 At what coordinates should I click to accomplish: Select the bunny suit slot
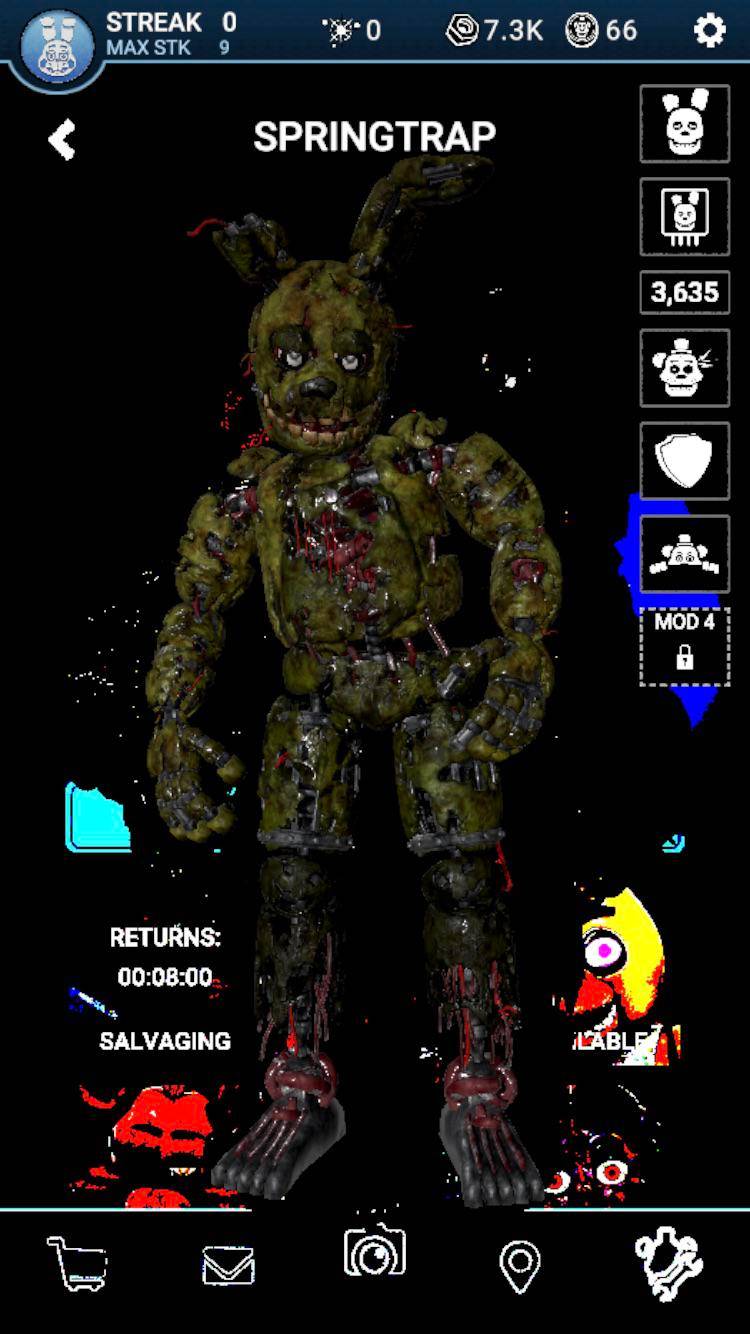click(x=685, y=124)
